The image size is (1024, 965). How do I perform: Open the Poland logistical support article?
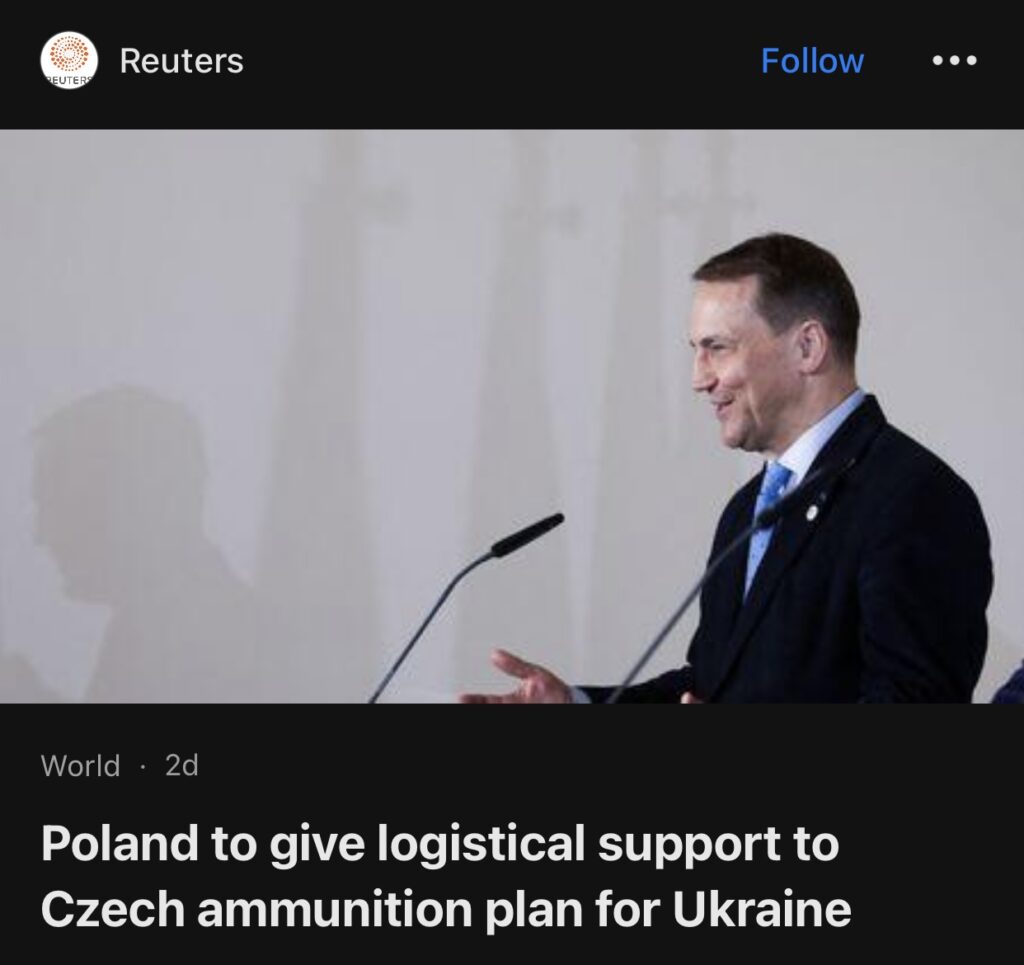pyautogui.click(x=445, y=877)
